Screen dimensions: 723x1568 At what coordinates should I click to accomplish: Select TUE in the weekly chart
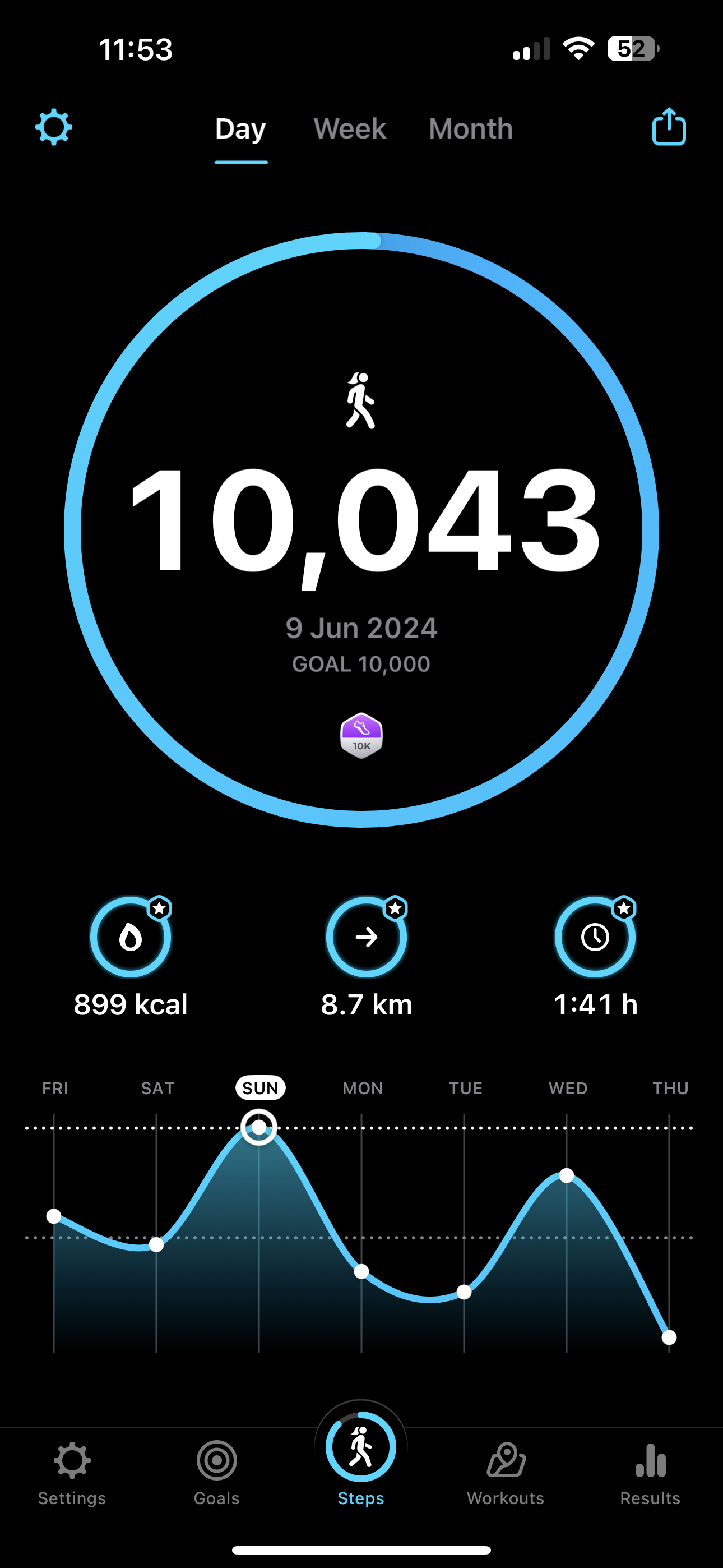tap(466, 1089)
